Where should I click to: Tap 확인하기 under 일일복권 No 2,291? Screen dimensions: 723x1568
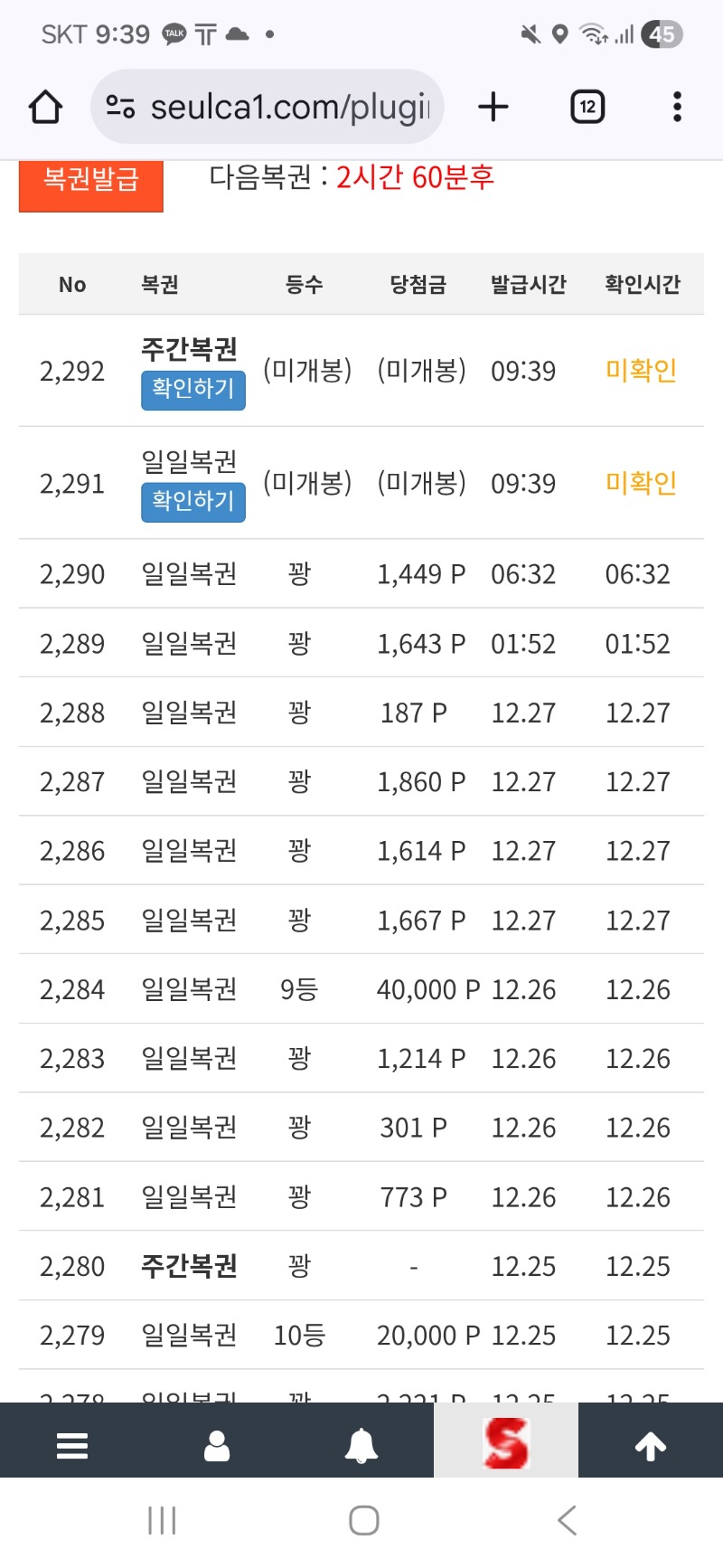192,502
